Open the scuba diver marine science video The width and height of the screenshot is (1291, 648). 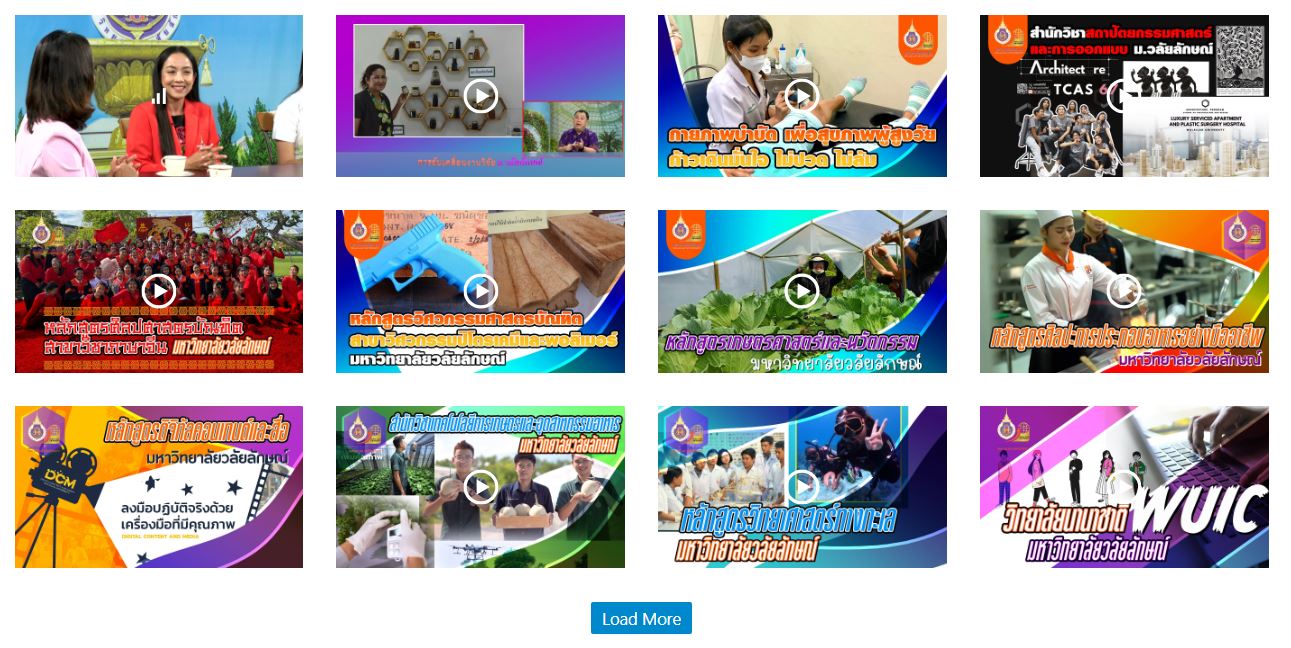pyautogui.click(x=802, y=487)
